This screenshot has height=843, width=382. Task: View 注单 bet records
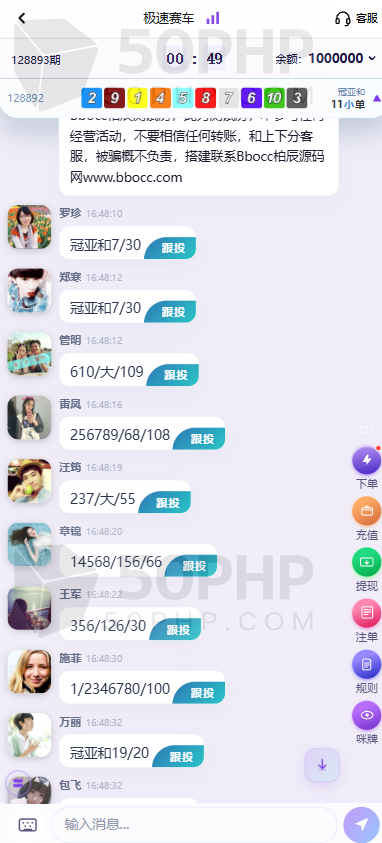tap(366, 621)
